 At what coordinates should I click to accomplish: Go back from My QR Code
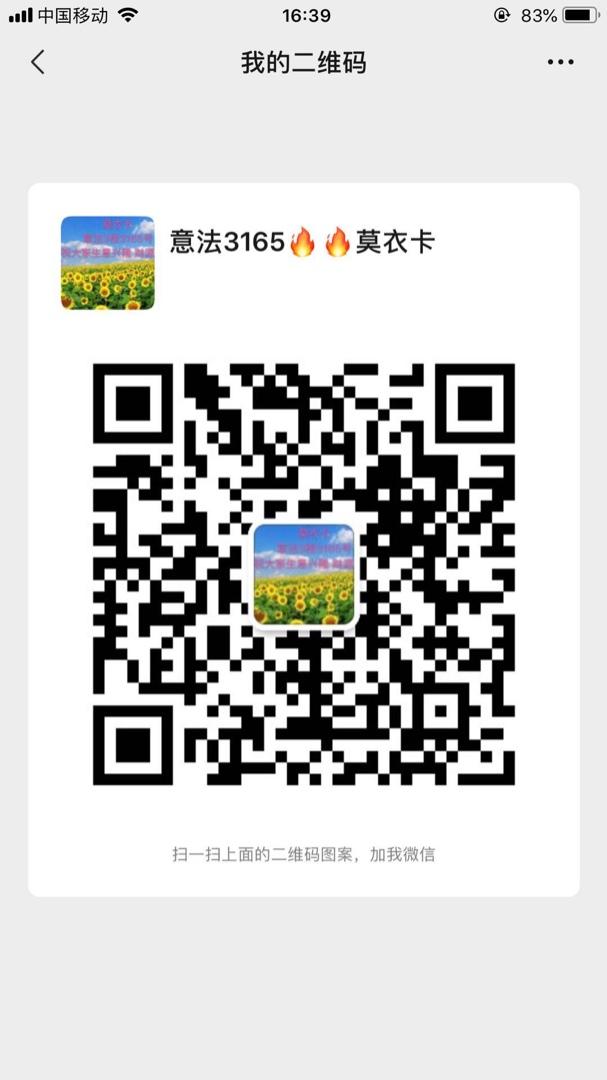coord(38,62)
